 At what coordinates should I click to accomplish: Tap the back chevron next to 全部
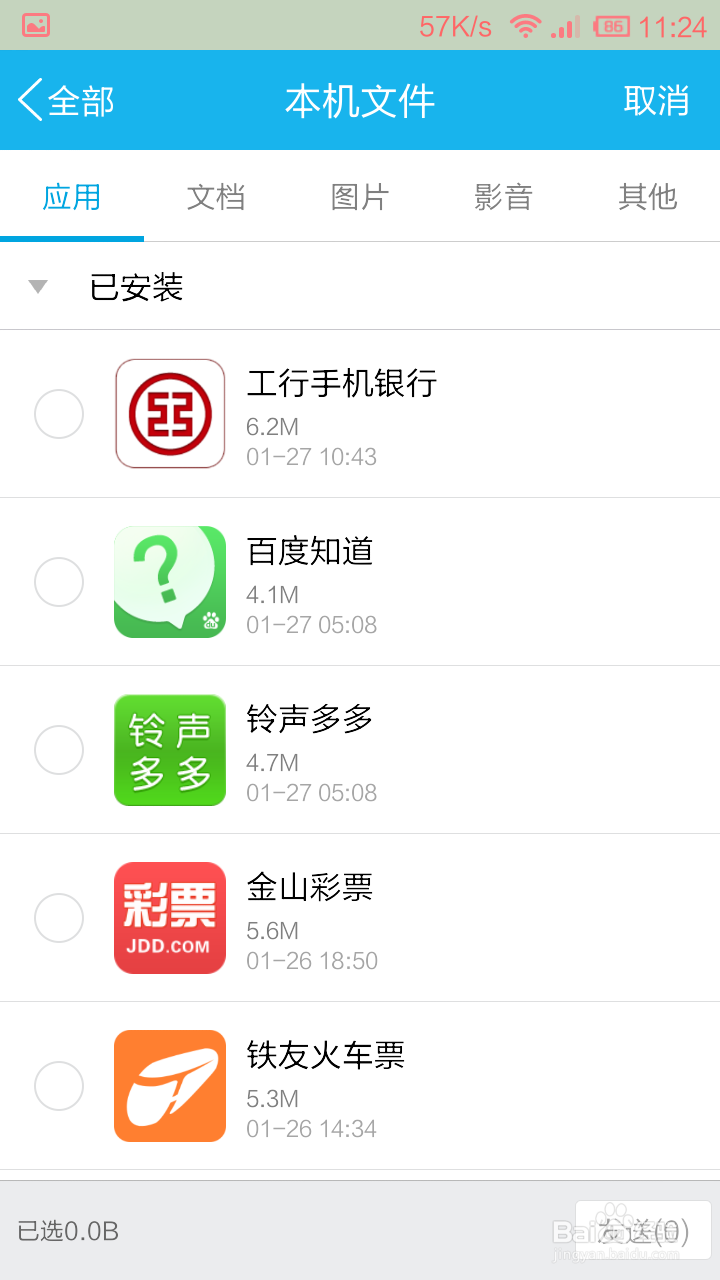tap(28, 101)
